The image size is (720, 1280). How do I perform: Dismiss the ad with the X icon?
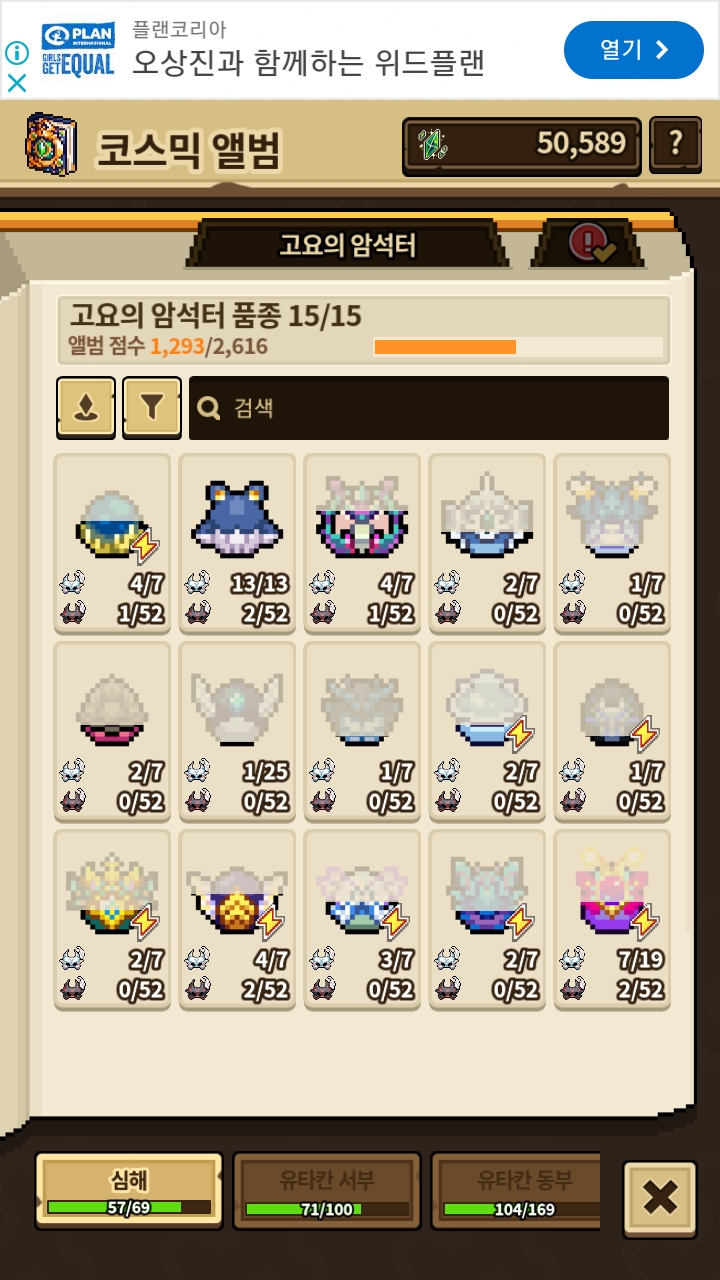[17, 83]
